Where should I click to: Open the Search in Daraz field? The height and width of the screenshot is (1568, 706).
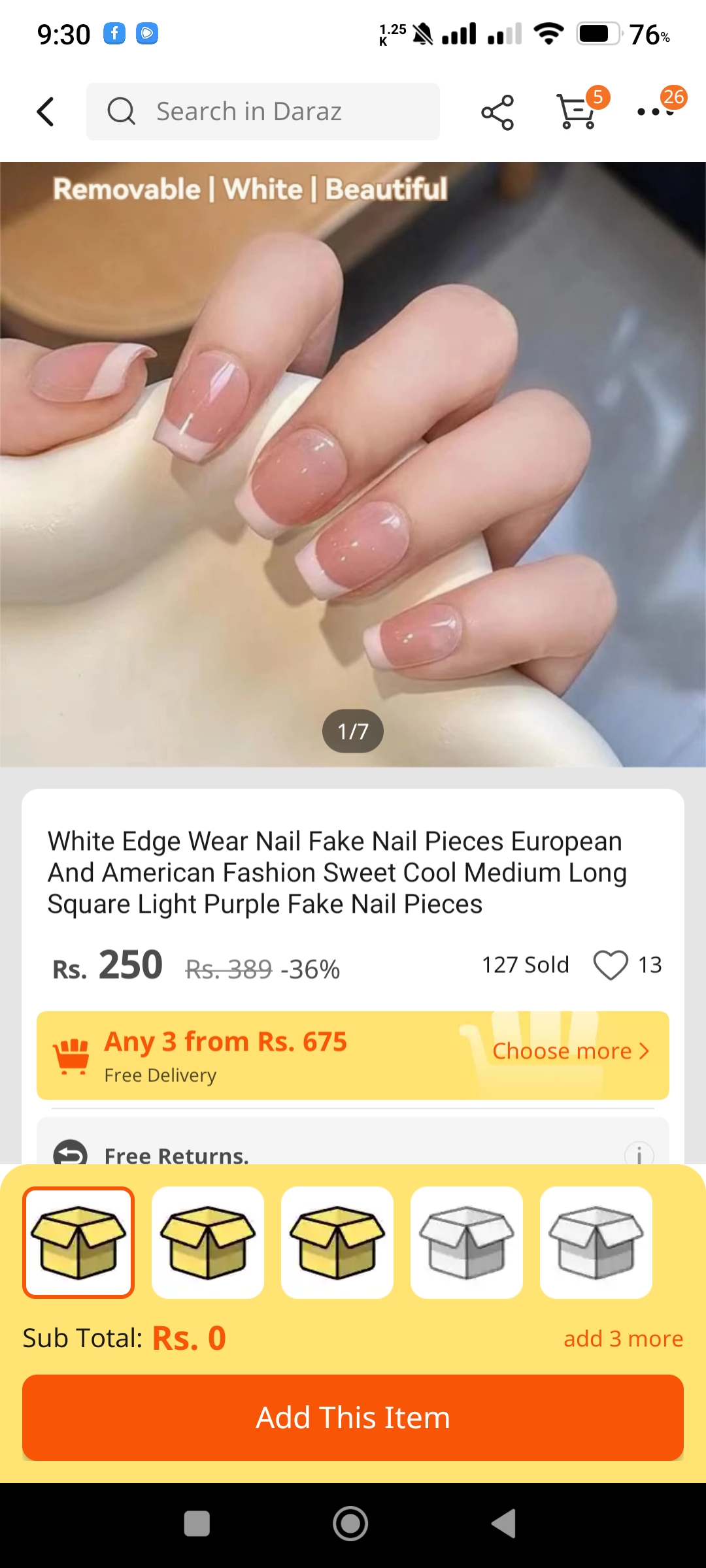263,112
